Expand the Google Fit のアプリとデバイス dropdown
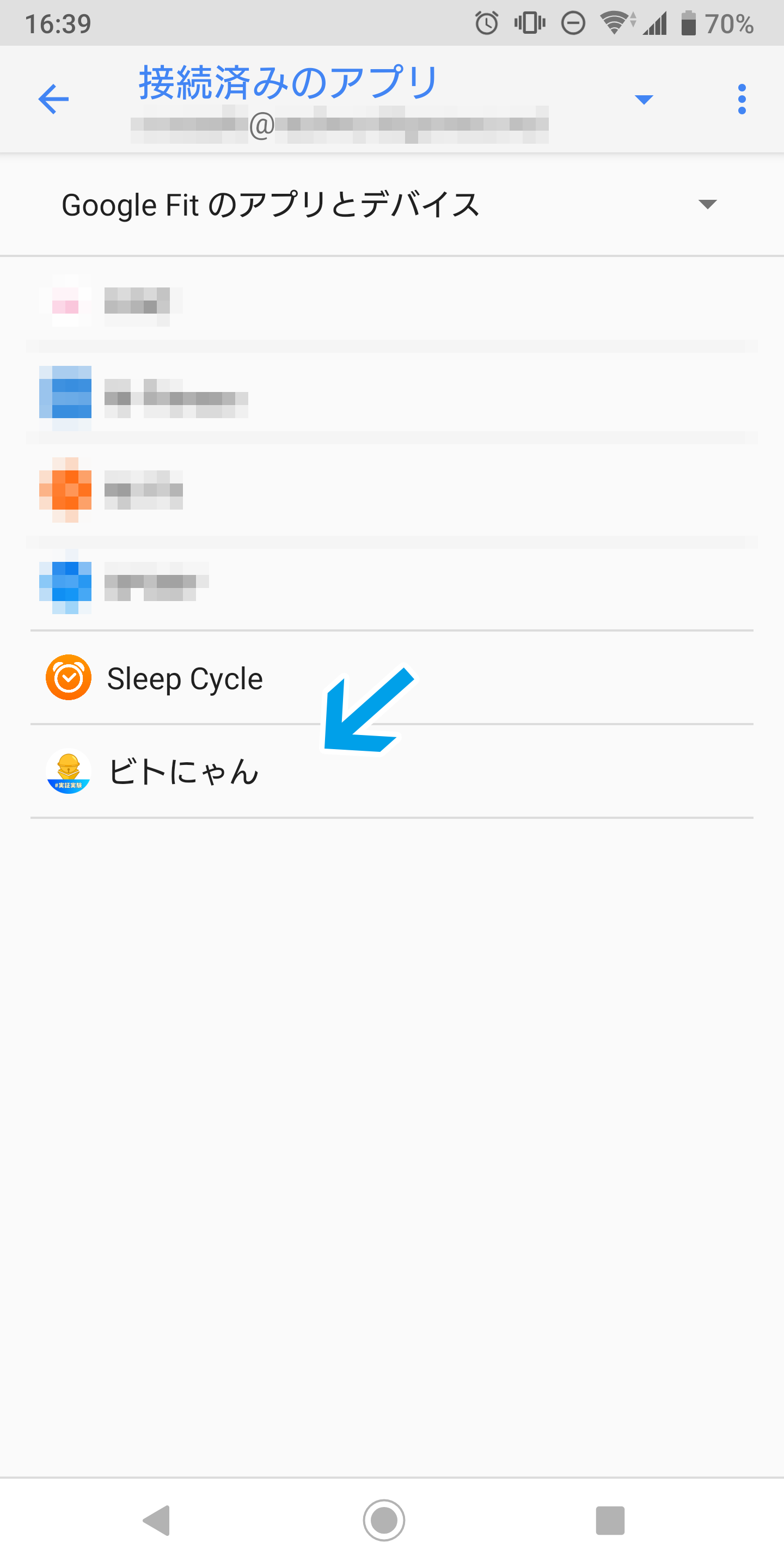Image resolution: width=784 pixels, height=1568 pixels. point(707,205)
